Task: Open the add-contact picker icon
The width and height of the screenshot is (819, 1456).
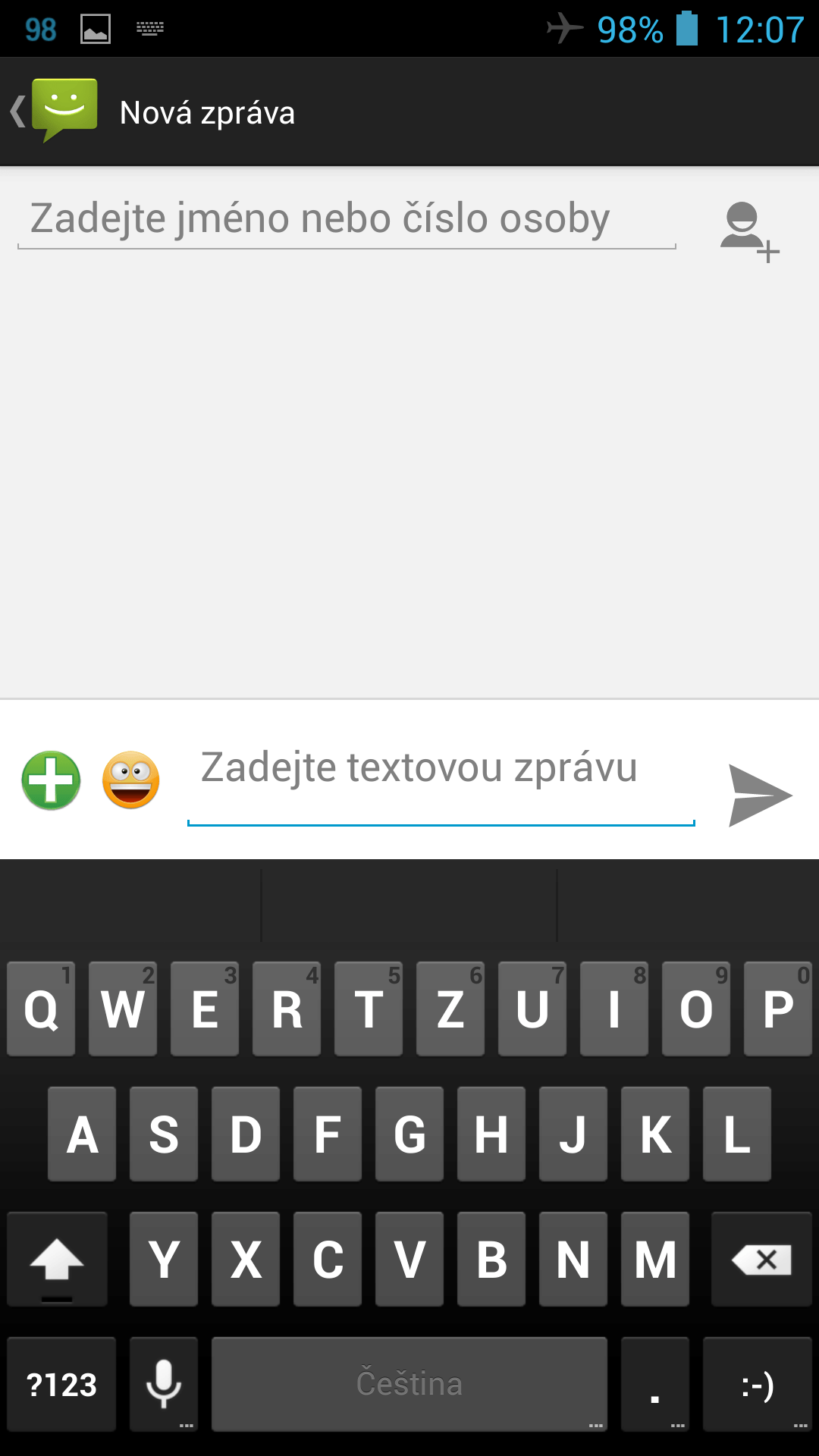Action: (x=749, y=231)
